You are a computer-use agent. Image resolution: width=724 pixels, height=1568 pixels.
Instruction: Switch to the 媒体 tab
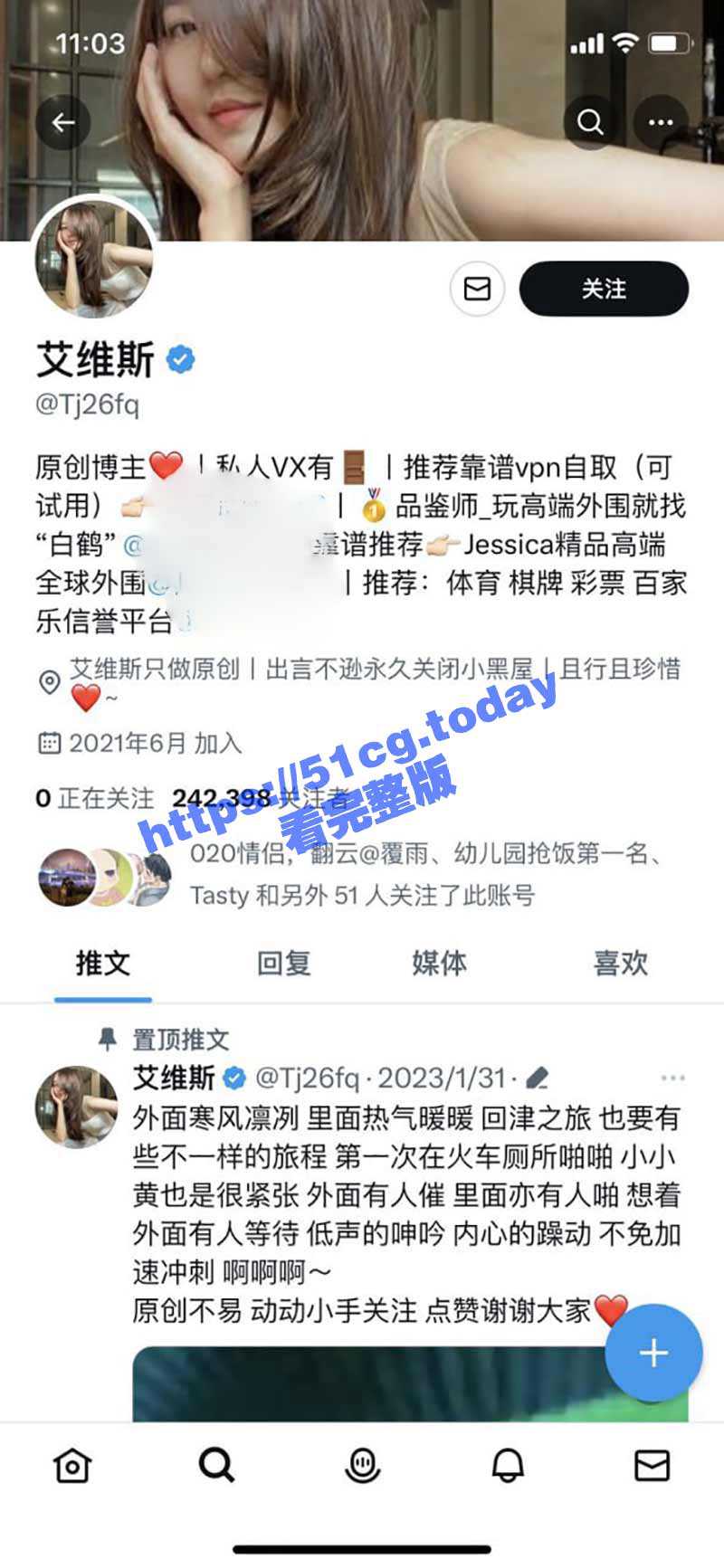pyautogui.click(x=440, y=964)
